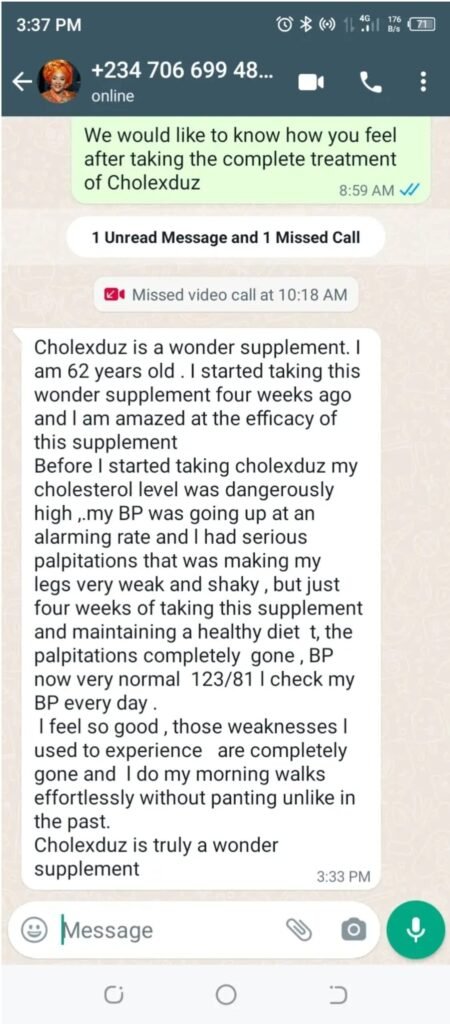Open the camera from the message bar
Screen dimensions: 450x1024
point(353,929)
